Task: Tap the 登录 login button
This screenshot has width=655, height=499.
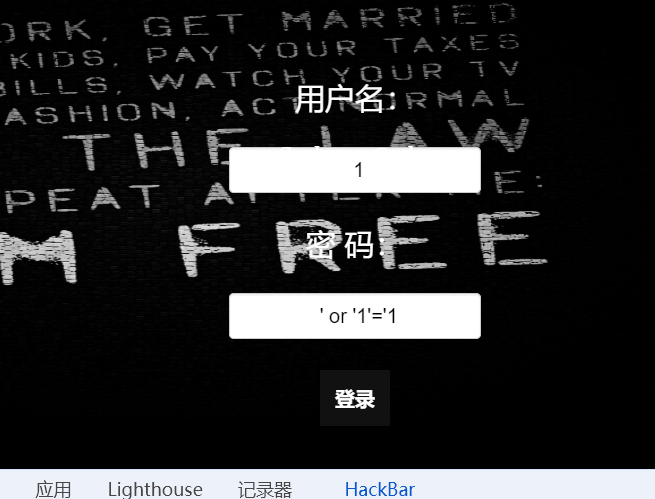Action: click(354, 399)
